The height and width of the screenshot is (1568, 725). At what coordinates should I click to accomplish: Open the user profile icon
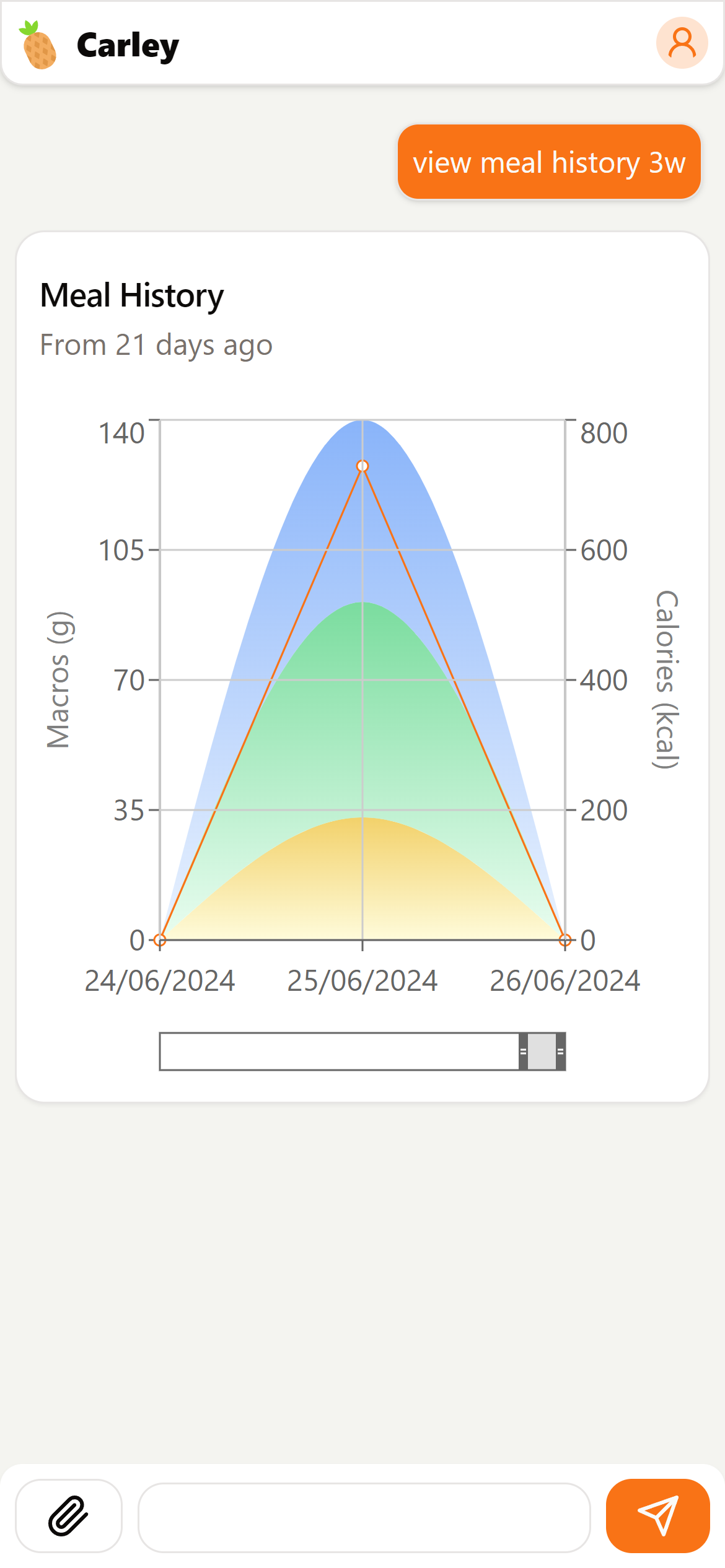pyautogui.click(x=682, y=43)
